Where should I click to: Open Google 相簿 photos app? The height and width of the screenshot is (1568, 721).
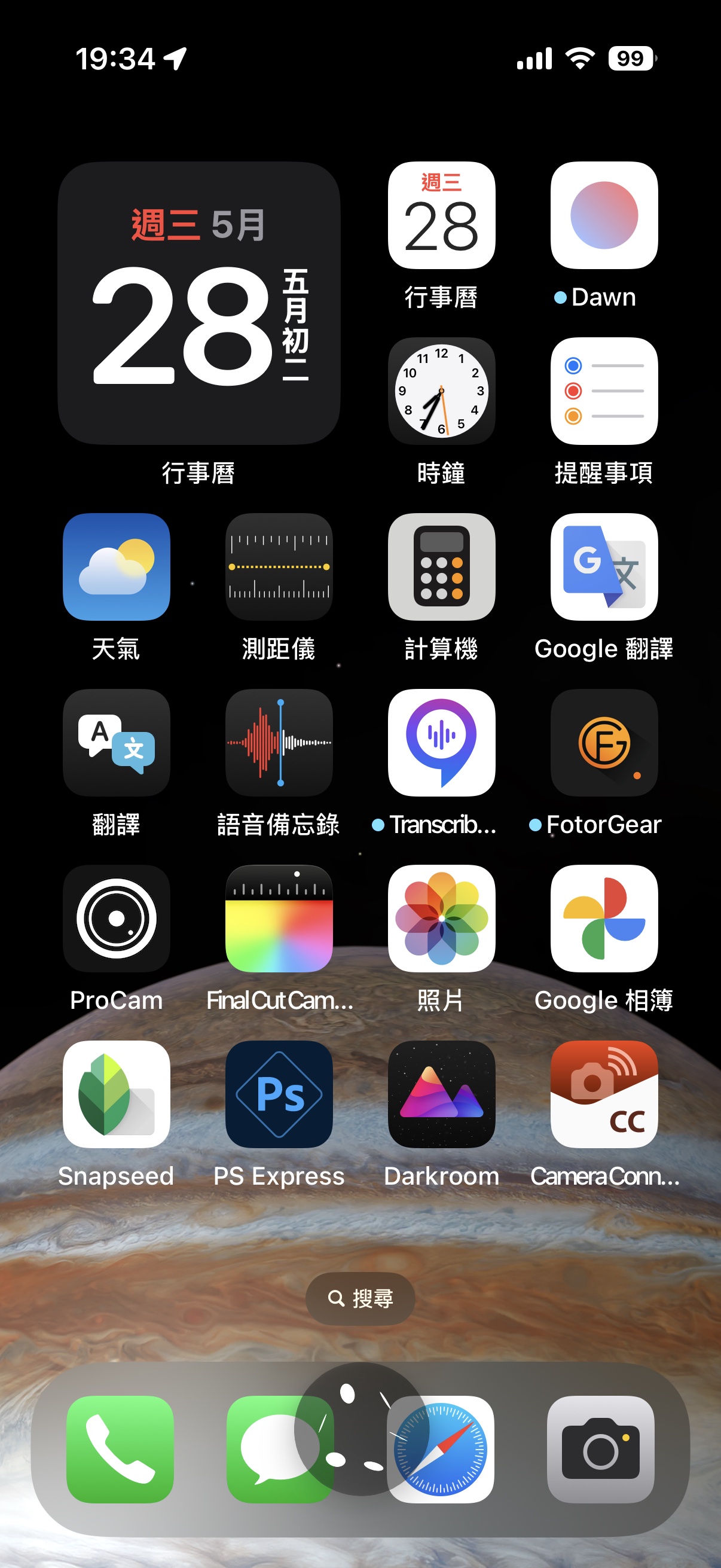pos(604,918)
